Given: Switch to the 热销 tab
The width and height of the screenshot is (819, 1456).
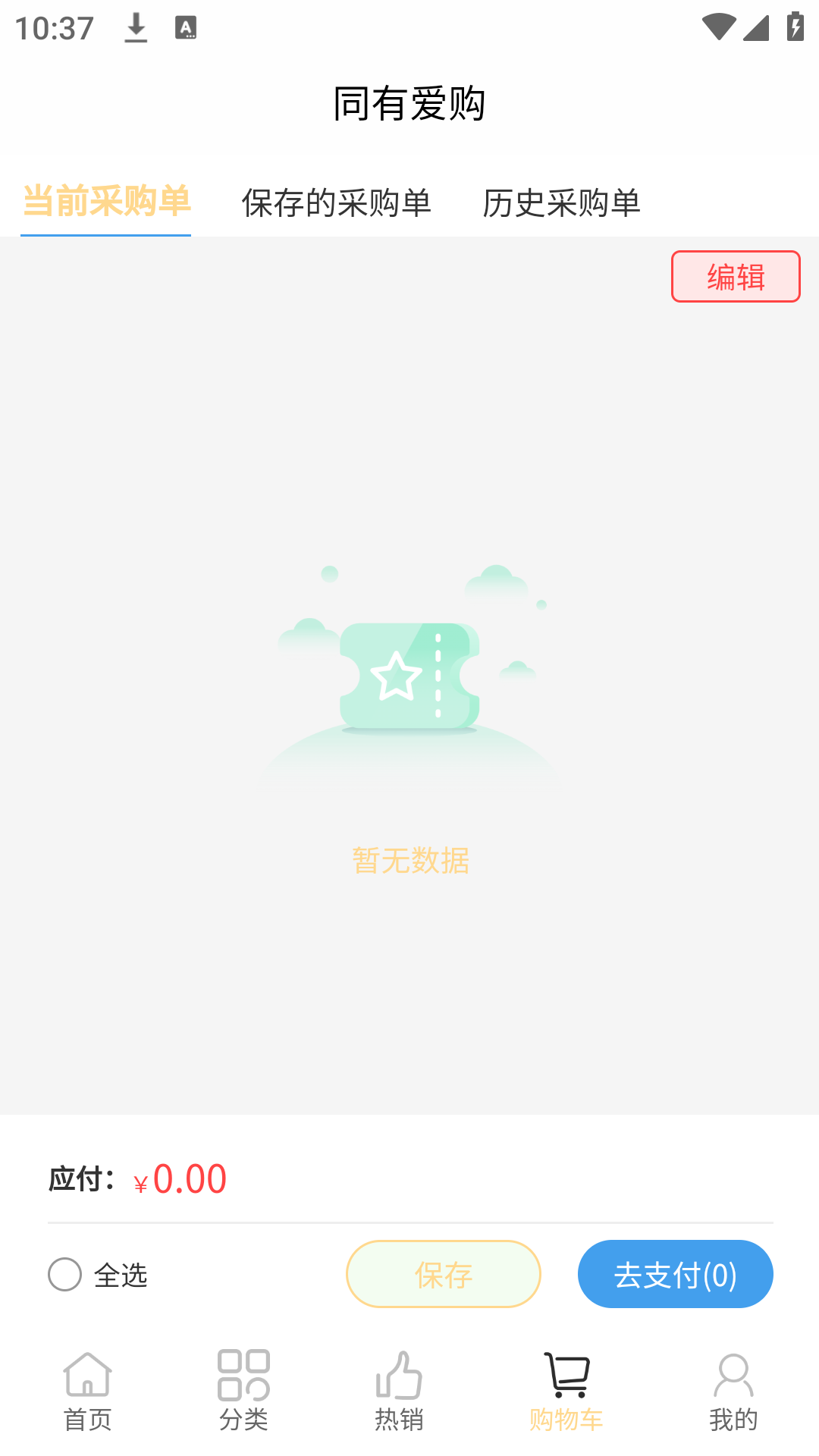Looking at the screenshot, I should tap(399, 1392).
